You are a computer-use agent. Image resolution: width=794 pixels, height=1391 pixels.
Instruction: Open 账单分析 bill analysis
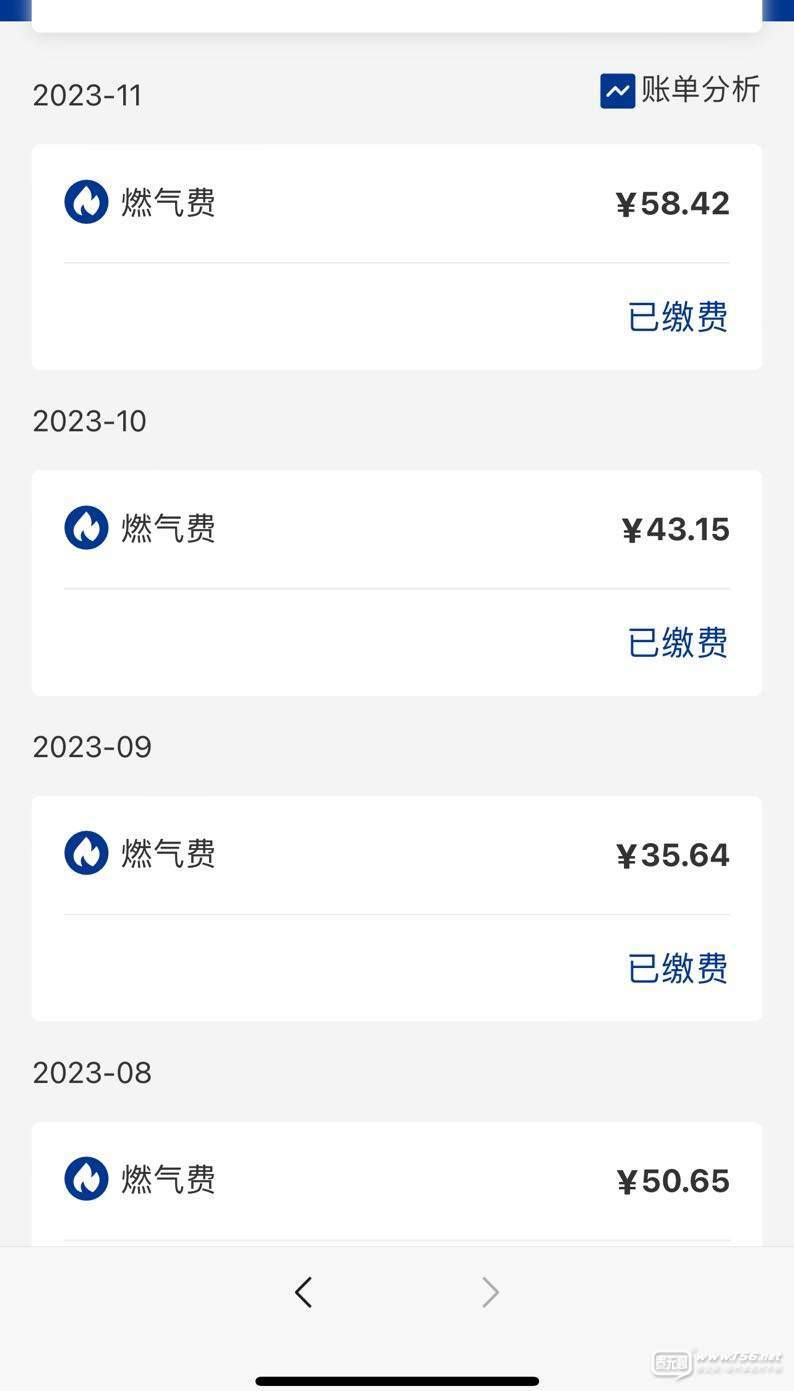coord(680,91)
